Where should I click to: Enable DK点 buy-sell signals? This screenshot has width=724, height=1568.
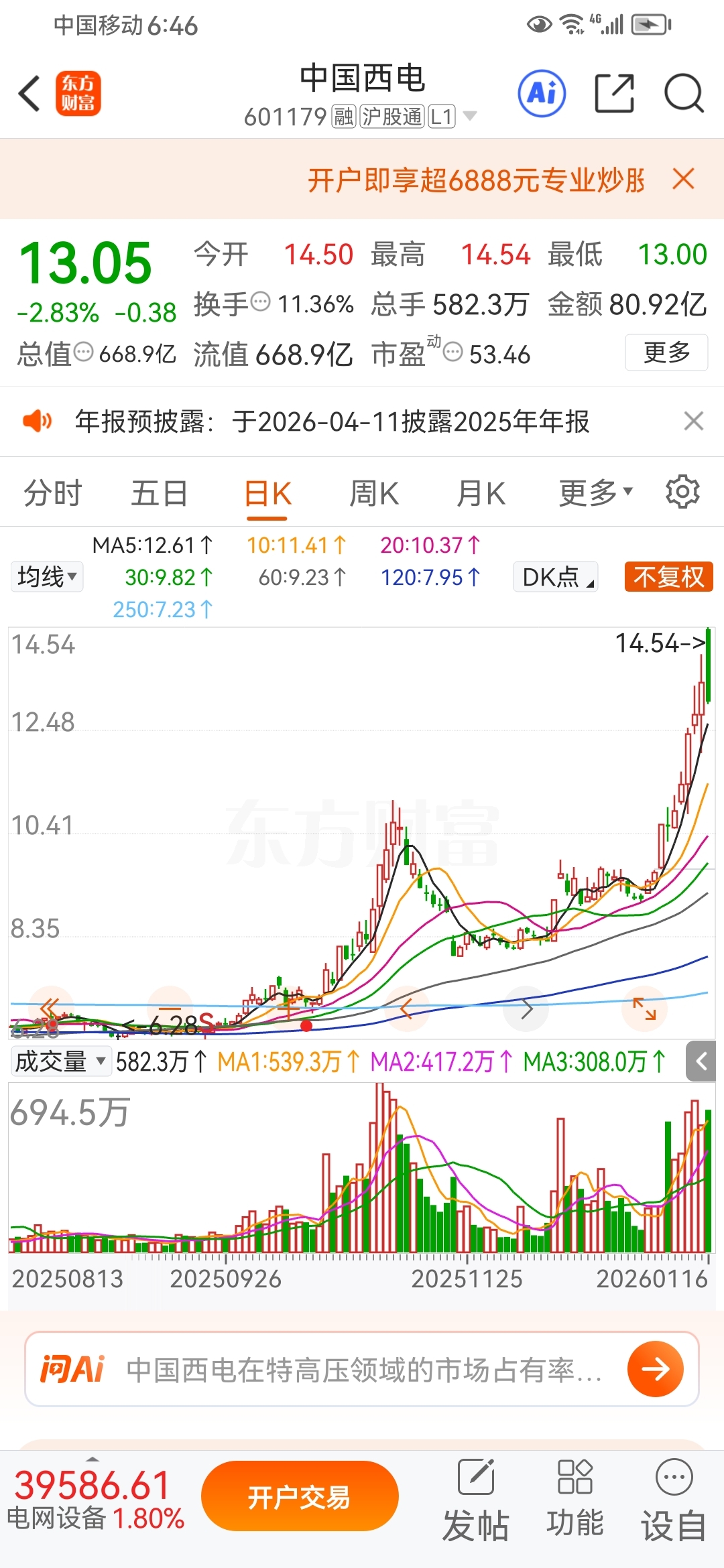[554, 576]
